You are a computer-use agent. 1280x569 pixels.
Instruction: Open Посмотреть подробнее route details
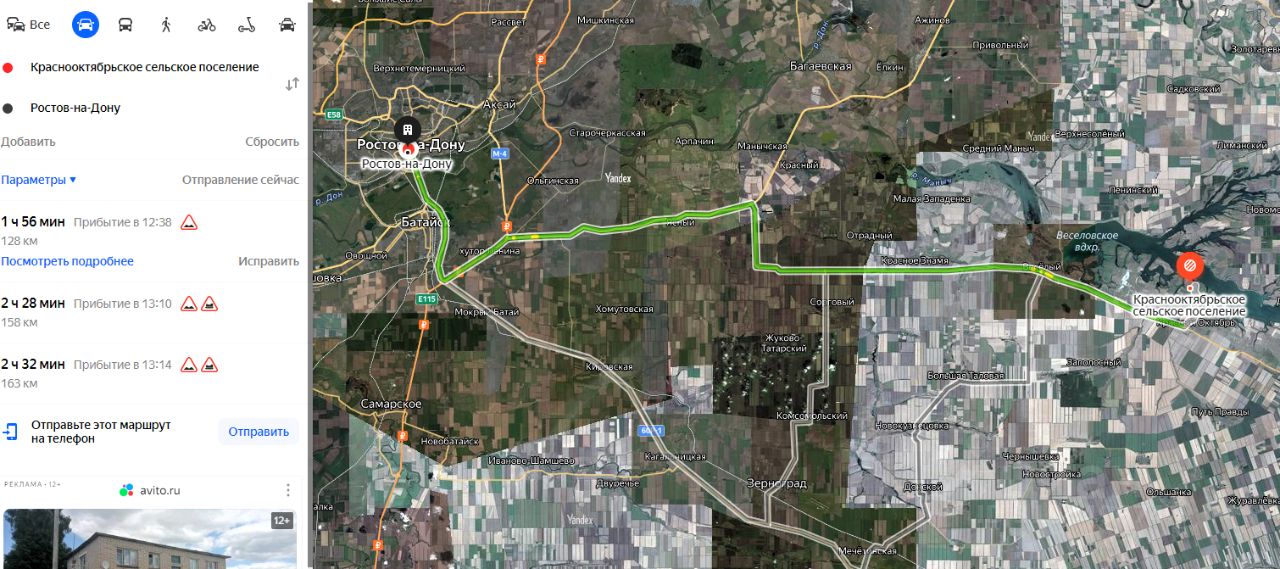coord(67,261)
